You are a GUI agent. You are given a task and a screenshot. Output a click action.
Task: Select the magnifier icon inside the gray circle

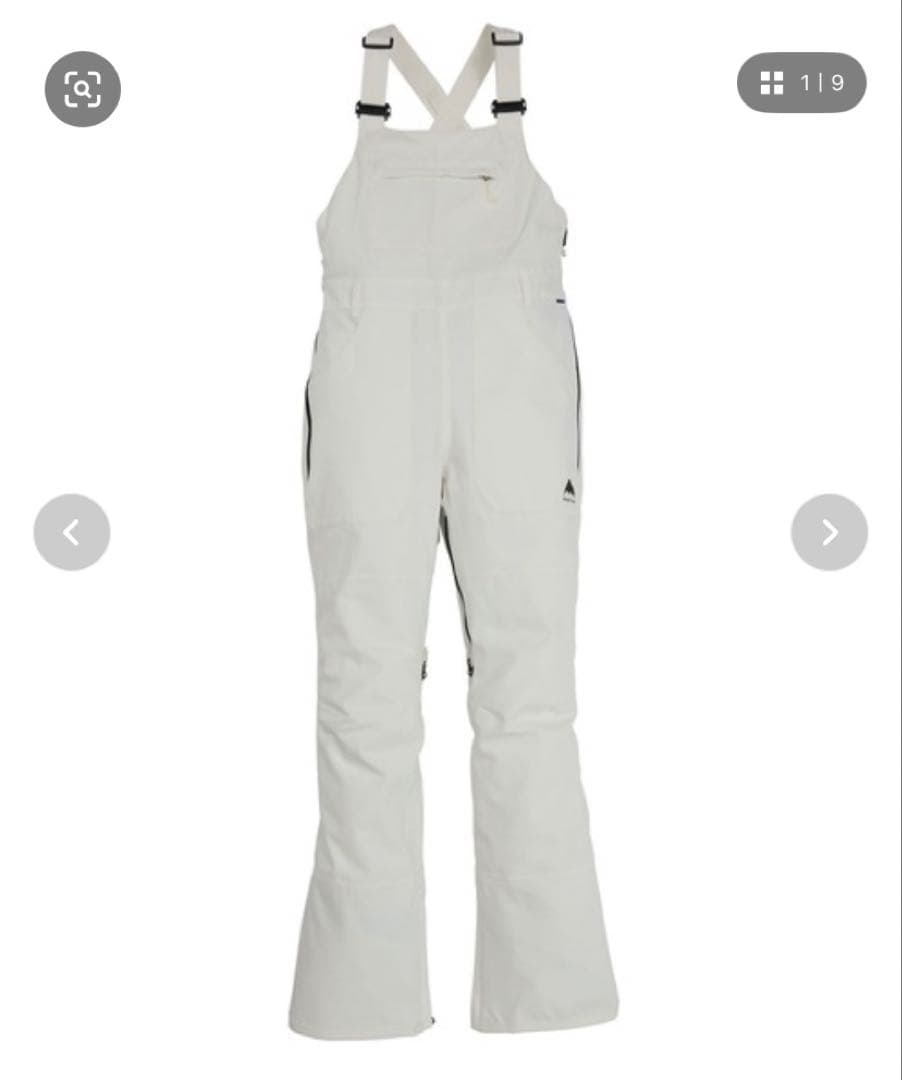pyautogui.click(x=84, y=89)
